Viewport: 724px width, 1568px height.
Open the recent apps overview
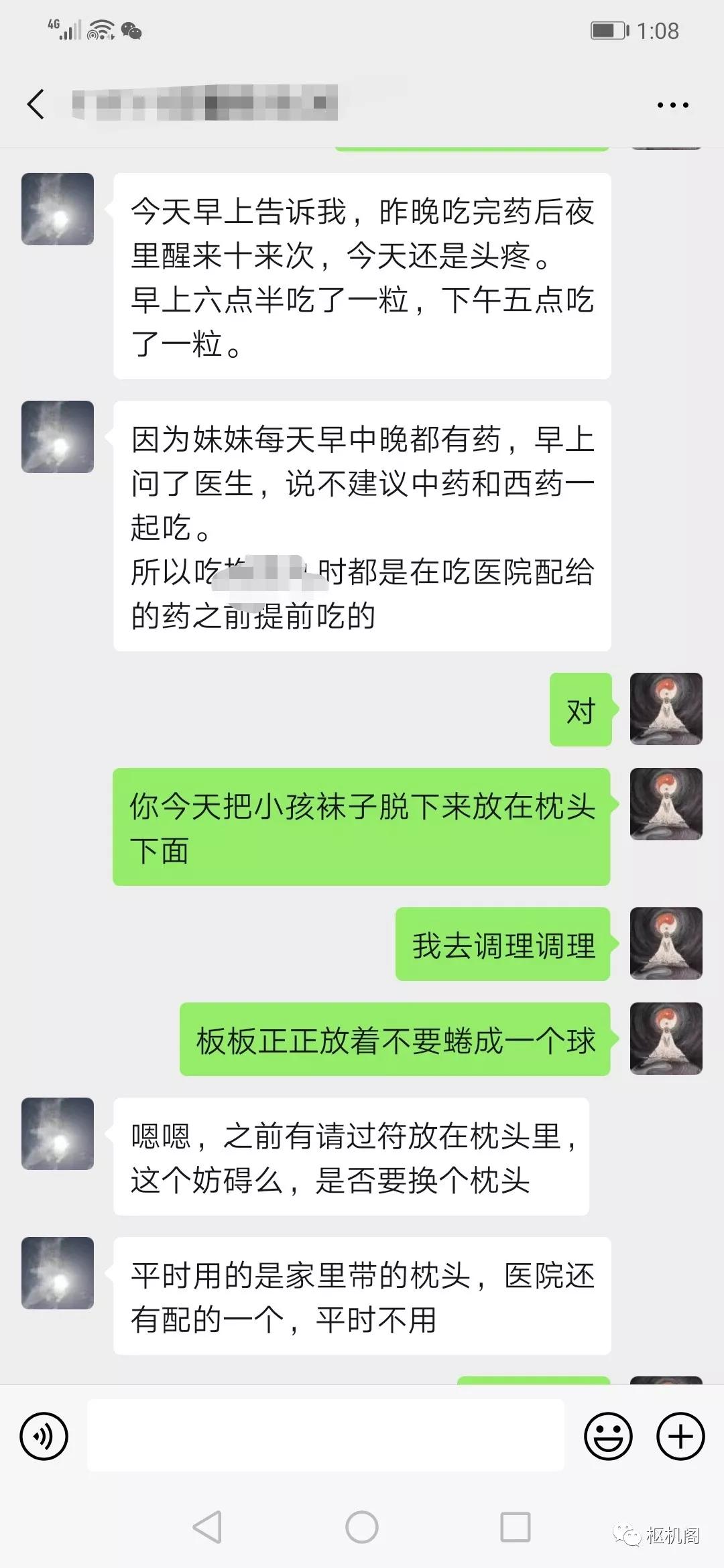(516, 1528)
